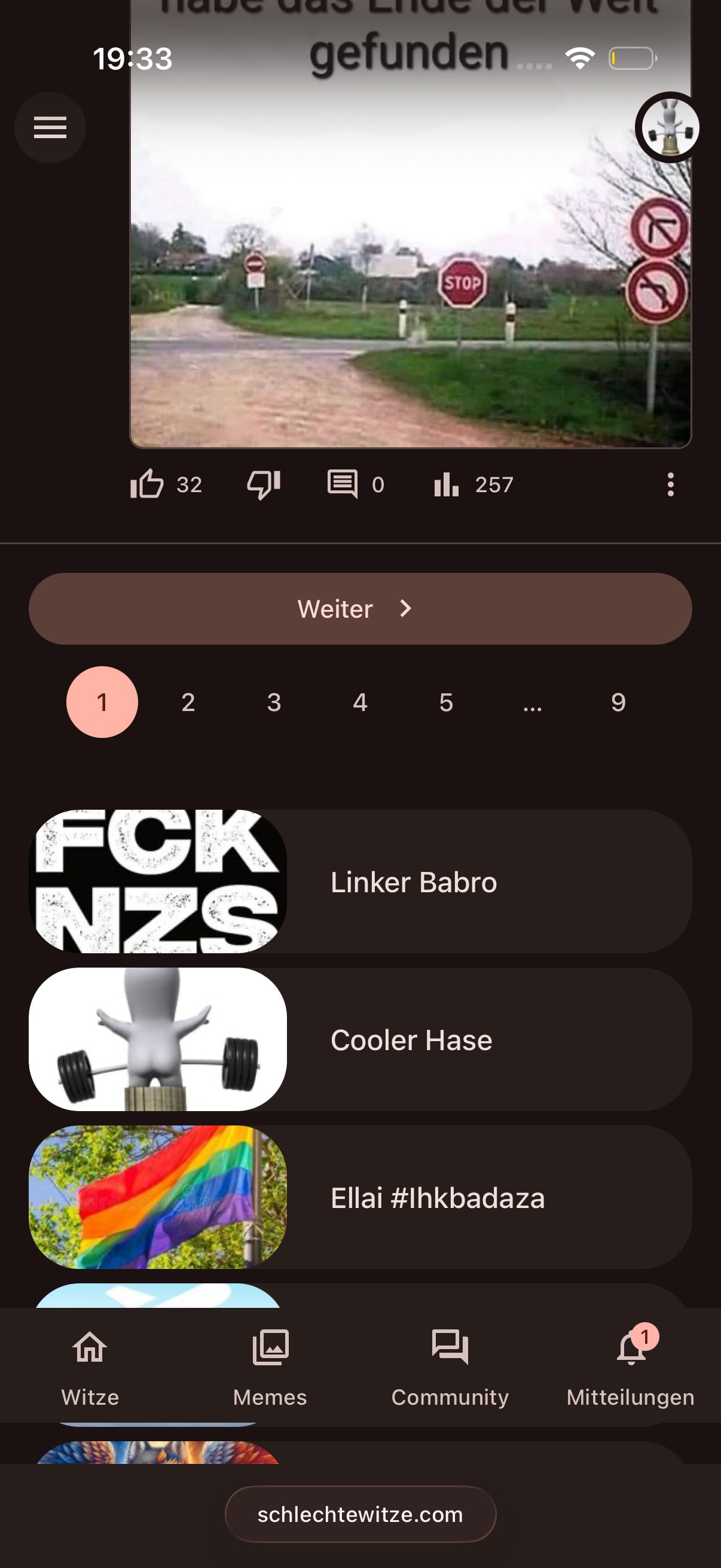Go to page 4

(x=360, y=703)
